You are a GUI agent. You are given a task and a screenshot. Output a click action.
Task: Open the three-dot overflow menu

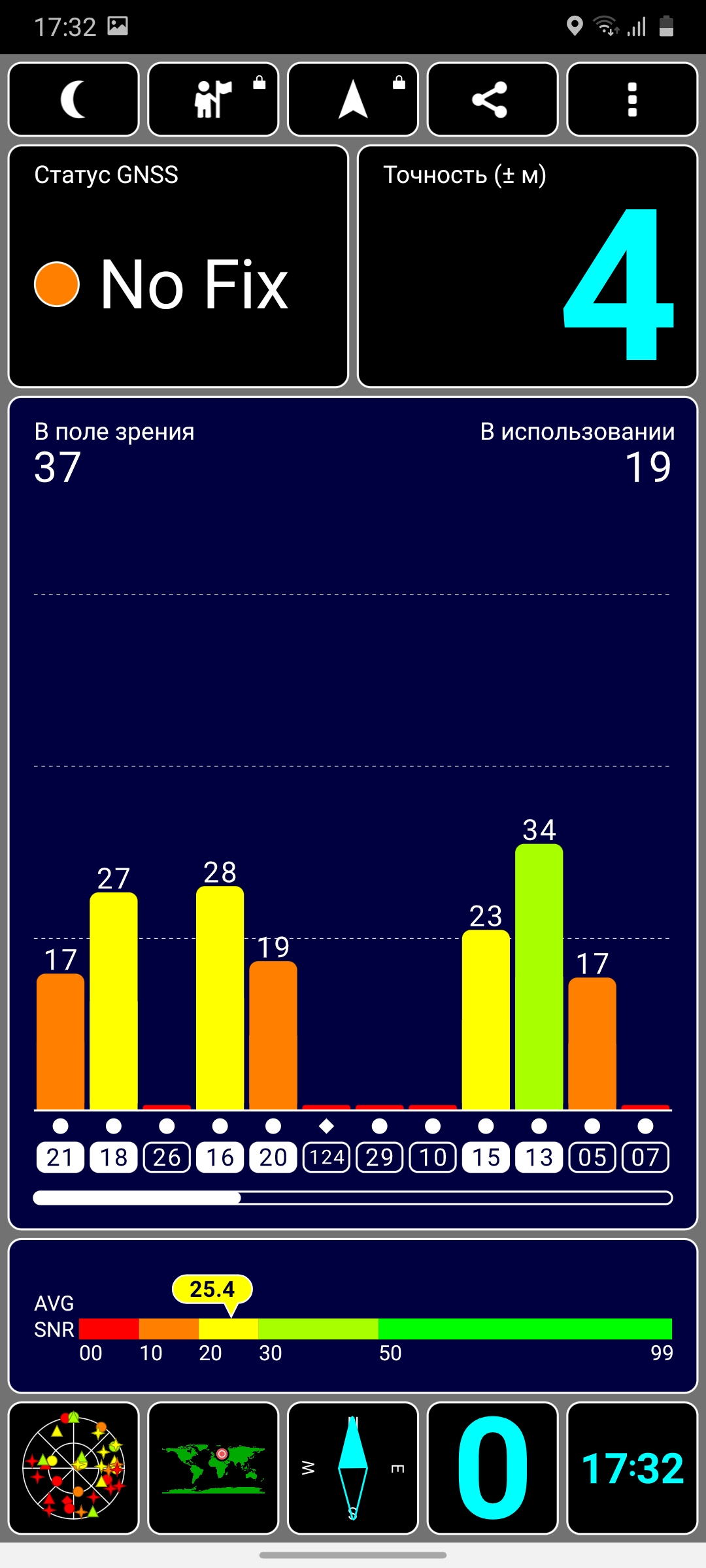tap(631, 99)
